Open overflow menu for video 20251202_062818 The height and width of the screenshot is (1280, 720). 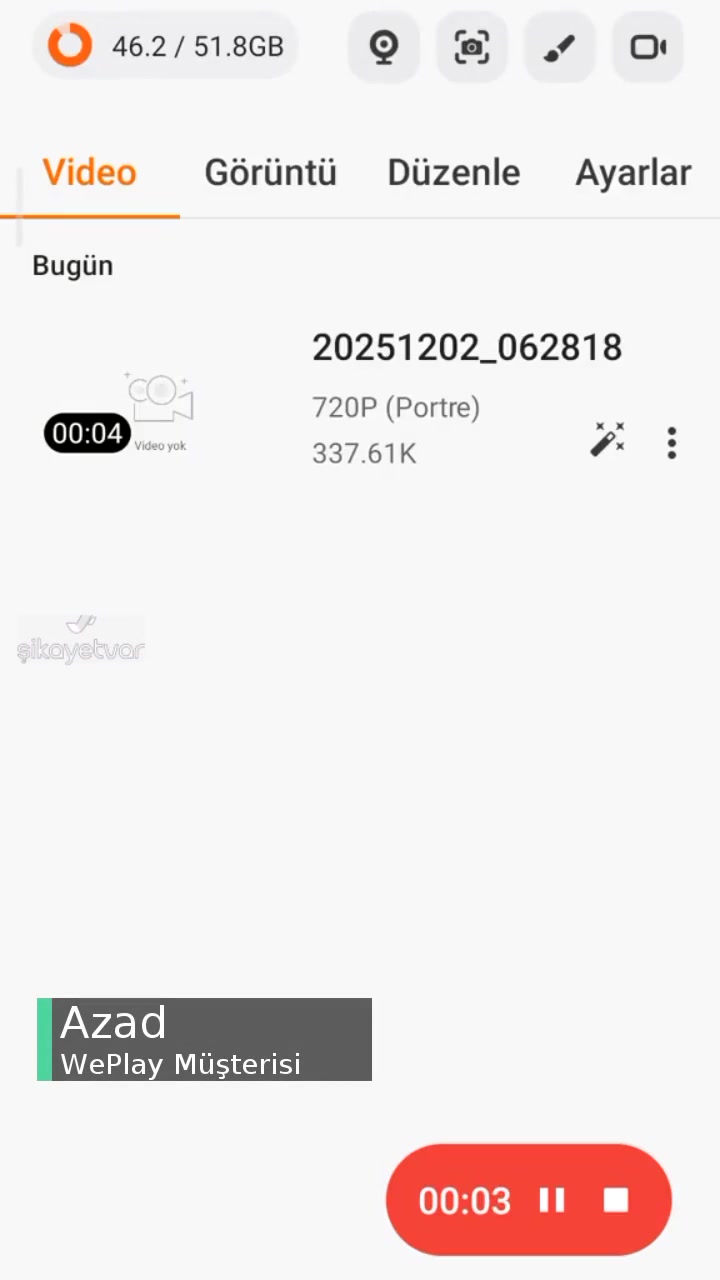672,442
